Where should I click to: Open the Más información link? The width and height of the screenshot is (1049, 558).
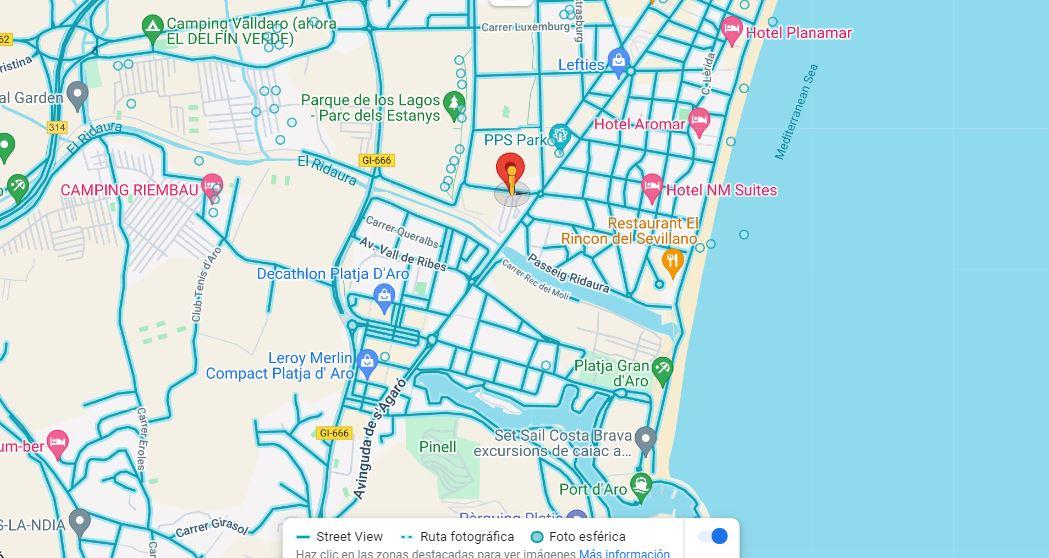[623, 553]
